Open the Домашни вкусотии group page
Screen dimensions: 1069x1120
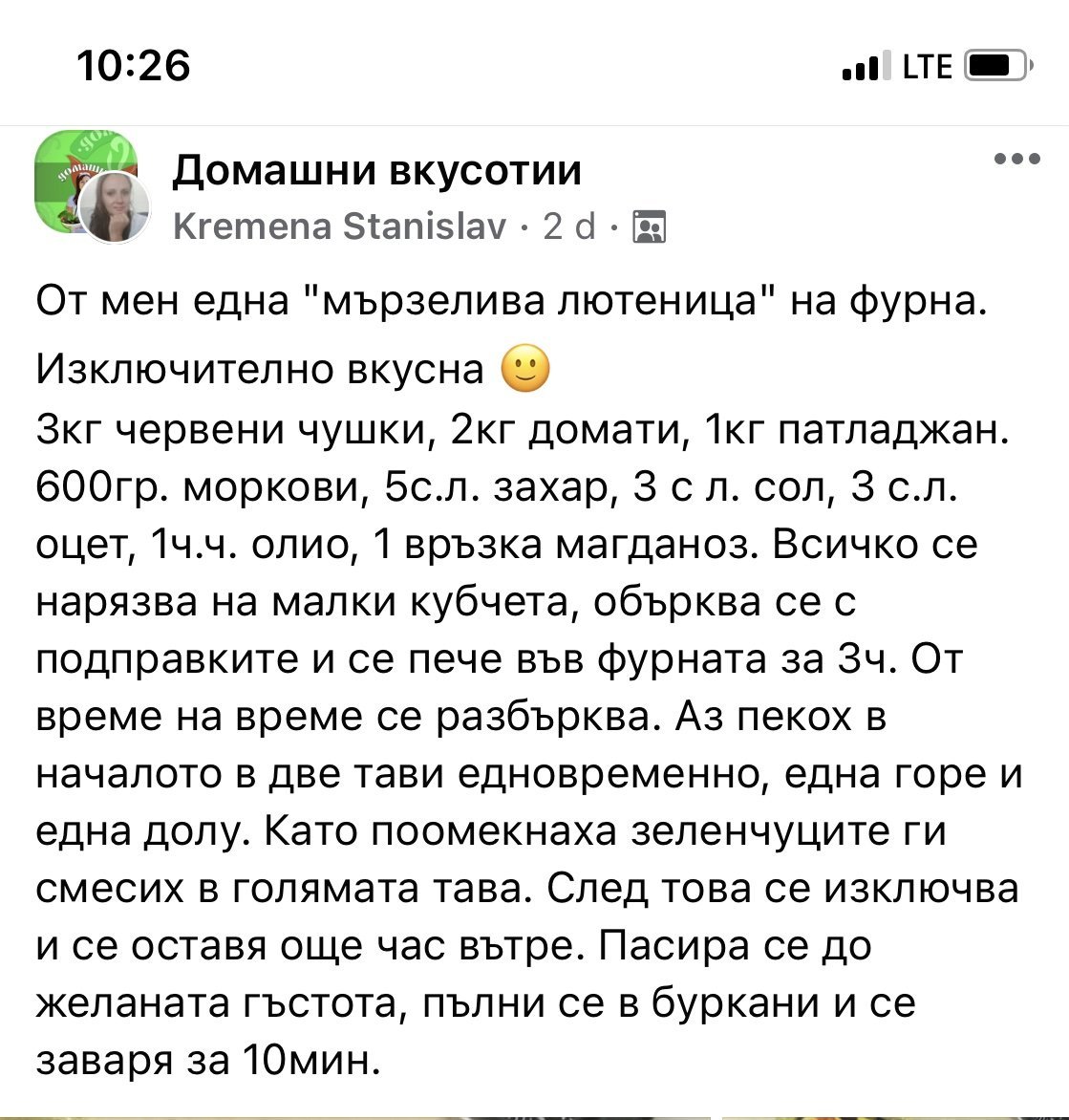[x=376, y=171]
